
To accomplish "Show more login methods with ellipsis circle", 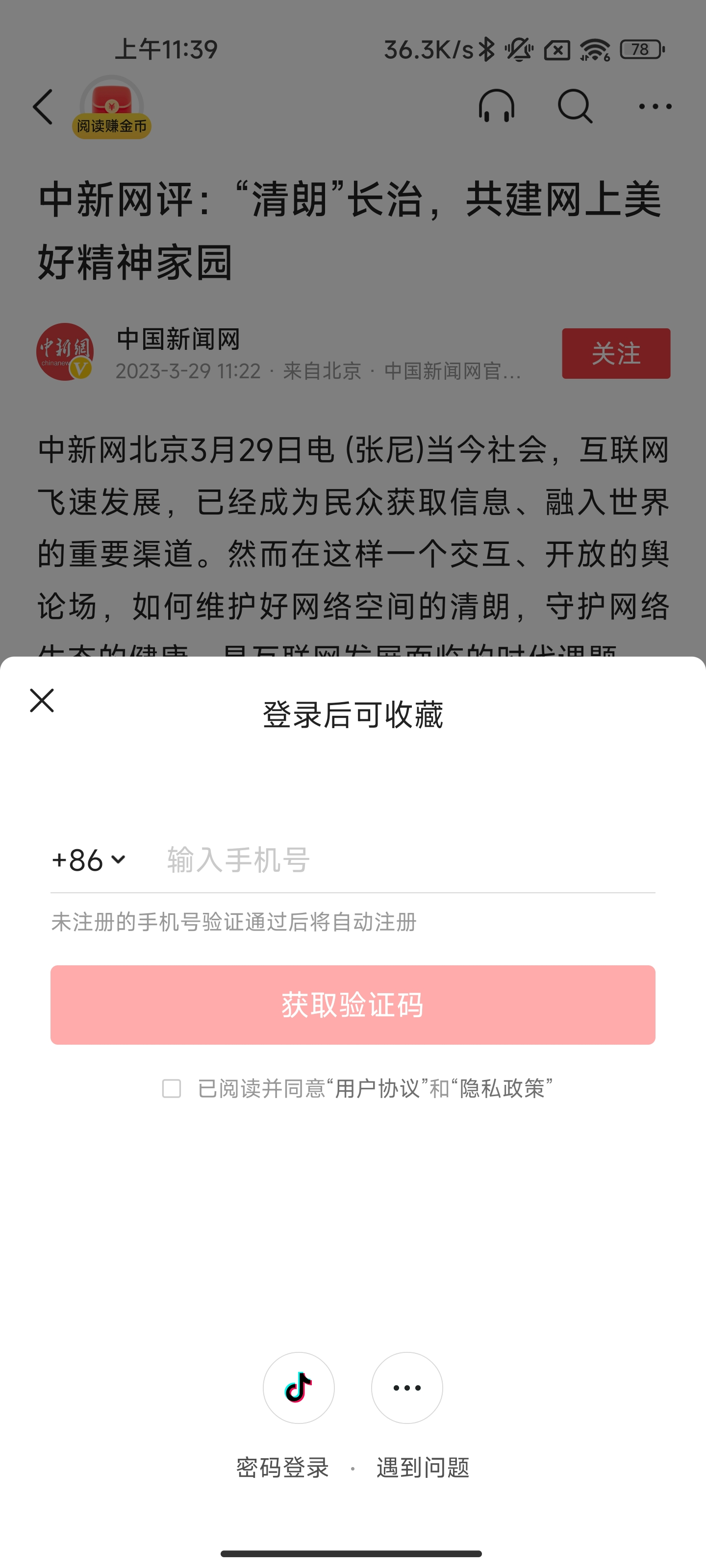I will (x=407, y=1388).
